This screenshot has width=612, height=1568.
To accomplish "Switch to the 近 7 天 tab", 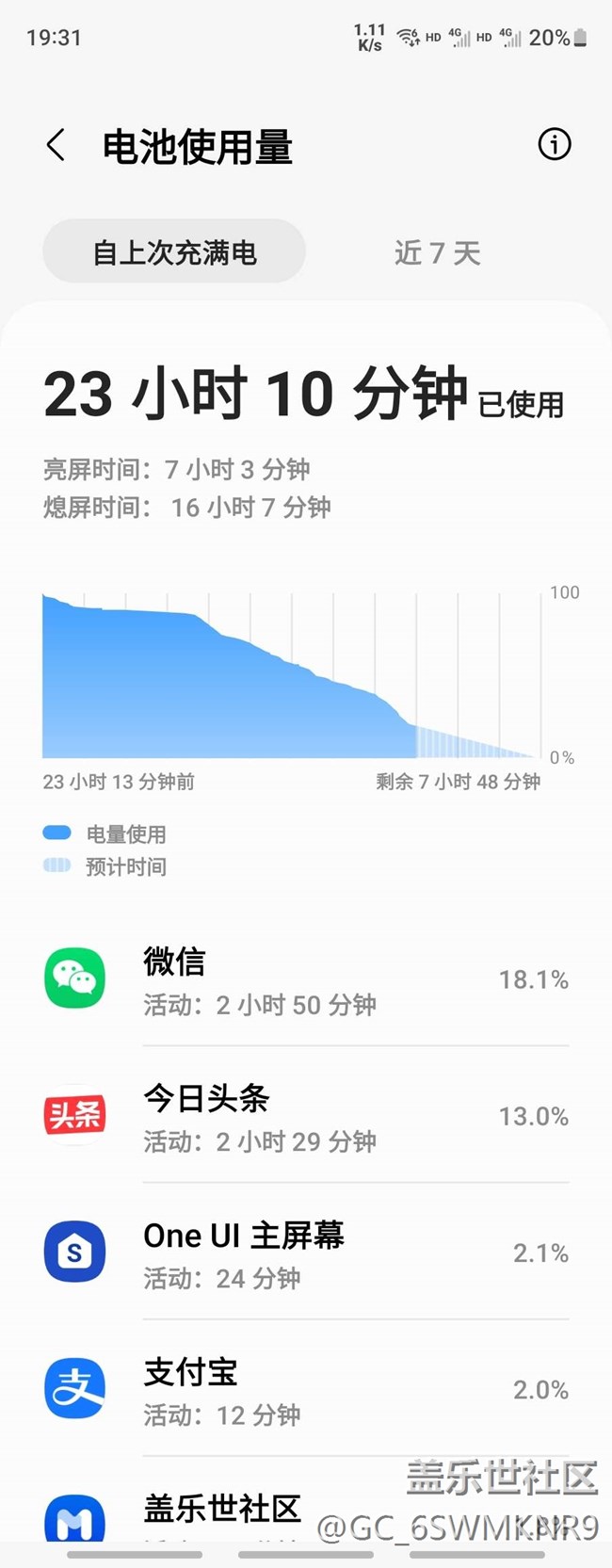I will [437, 252].
